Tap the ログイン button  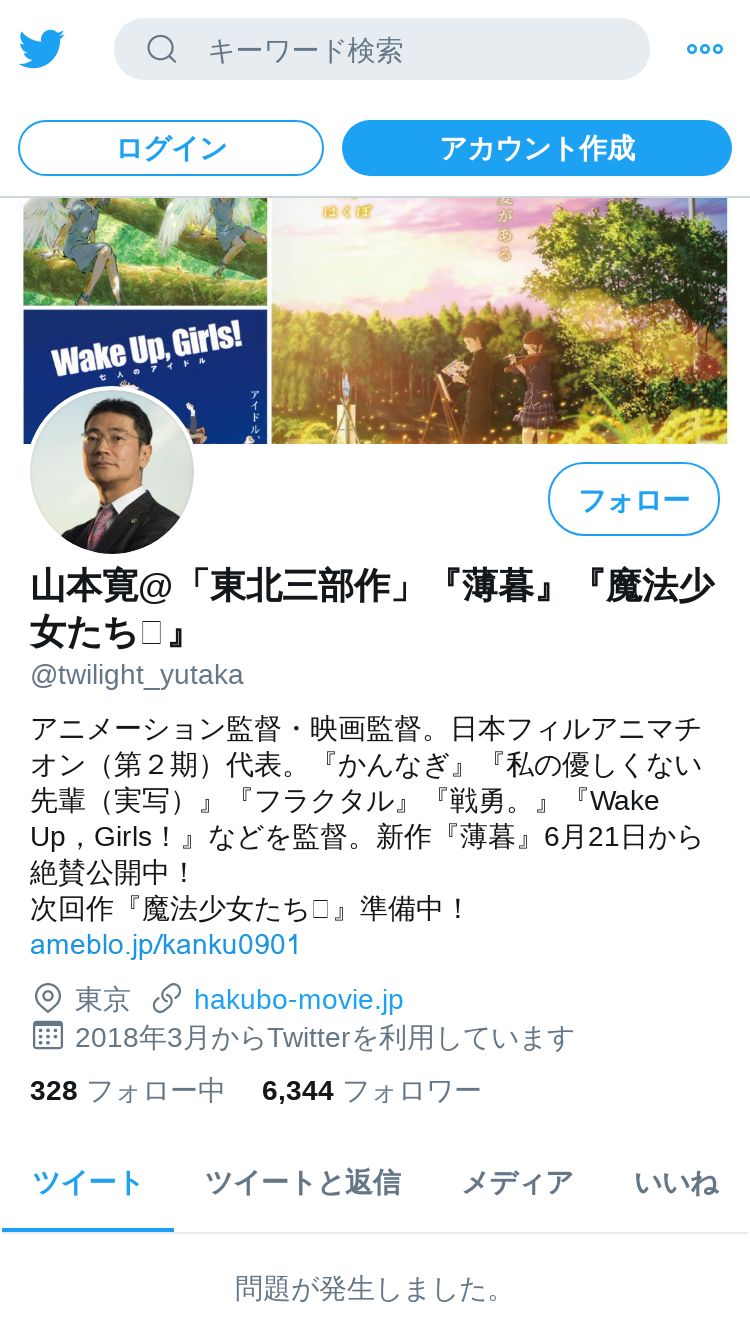(171, 148)
